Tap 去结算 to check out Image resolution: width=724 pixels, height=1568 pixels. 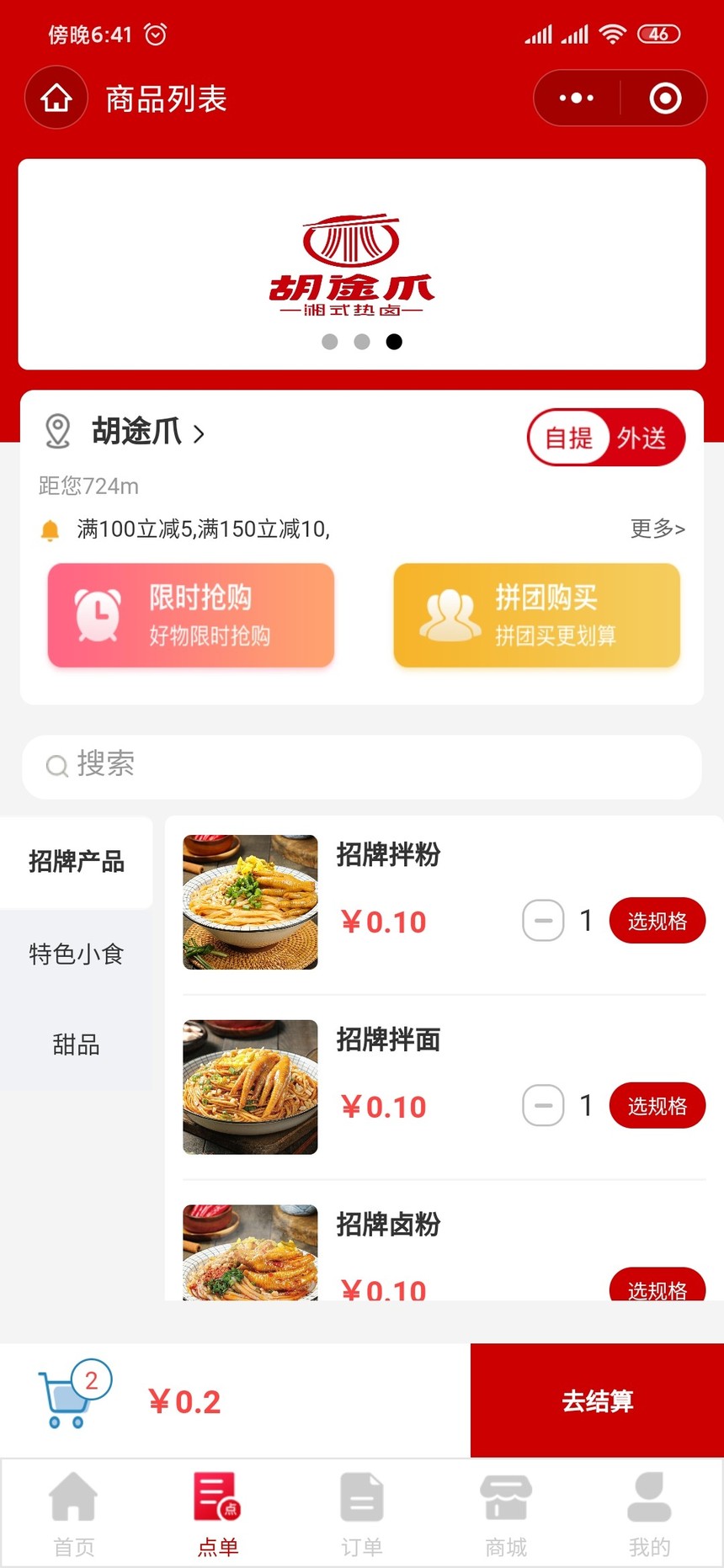tap(597, 1401)
